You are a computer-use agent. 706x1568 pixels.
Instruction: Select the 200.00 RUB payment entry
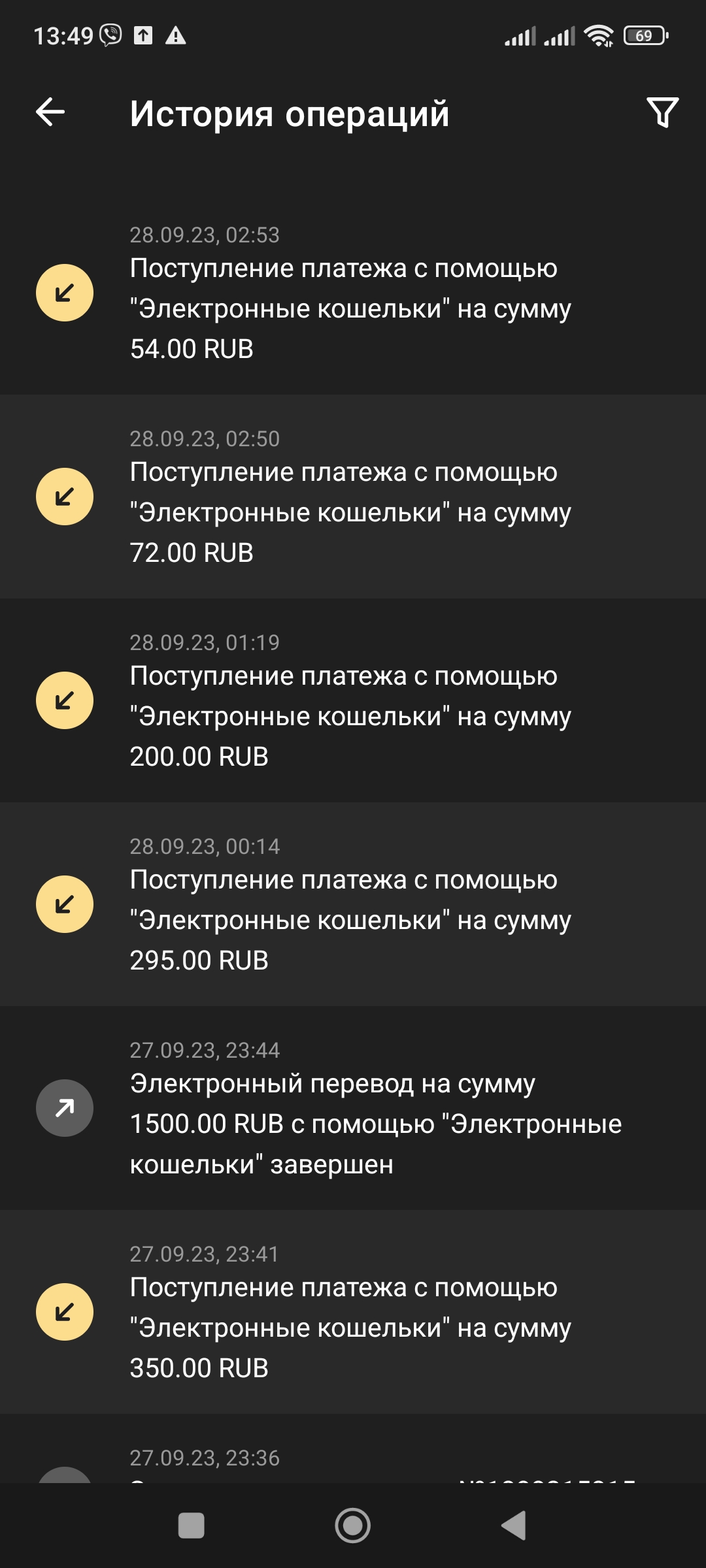[353, 702]
